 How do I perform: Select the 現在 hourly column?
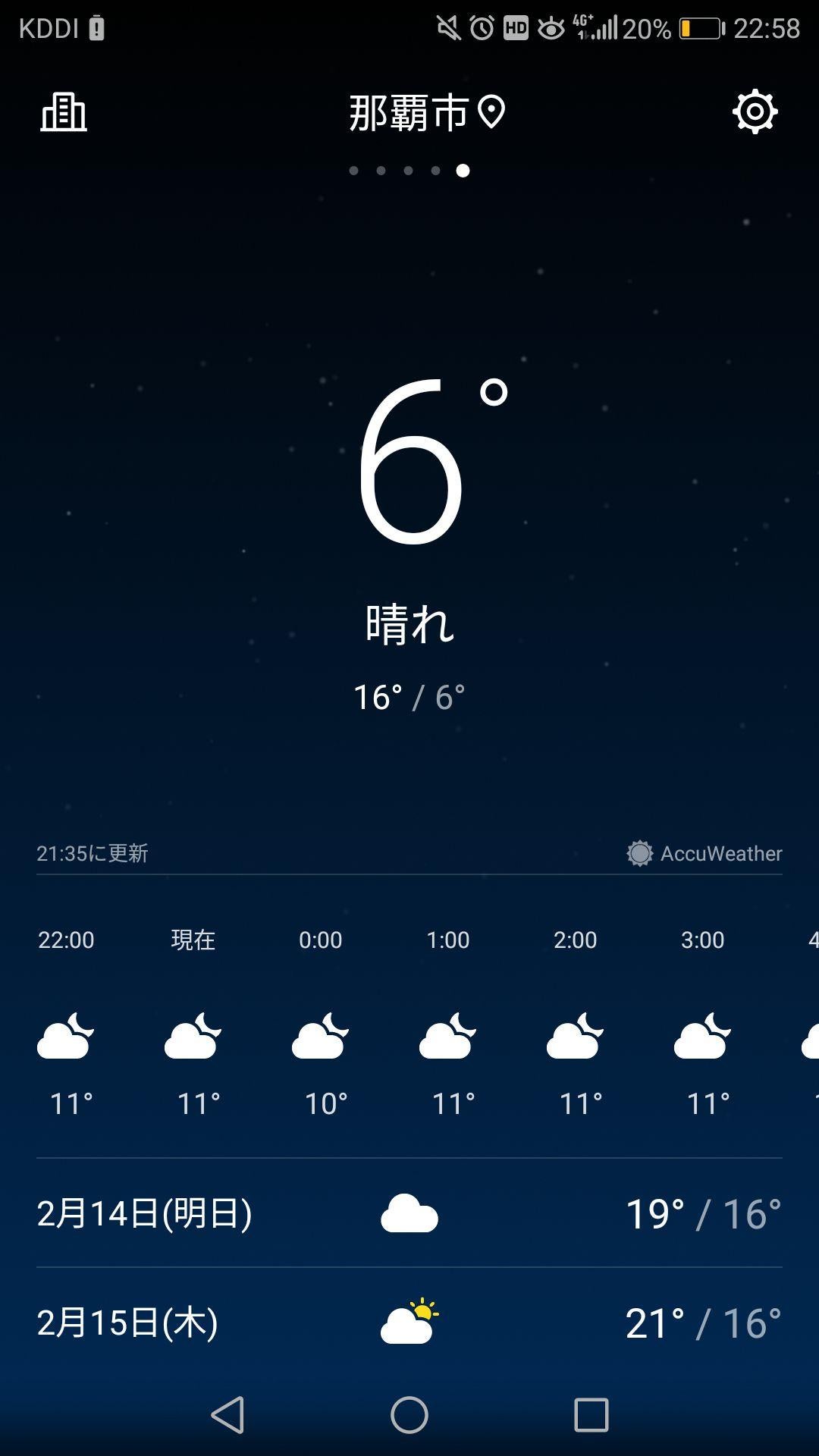coord(193,940)
